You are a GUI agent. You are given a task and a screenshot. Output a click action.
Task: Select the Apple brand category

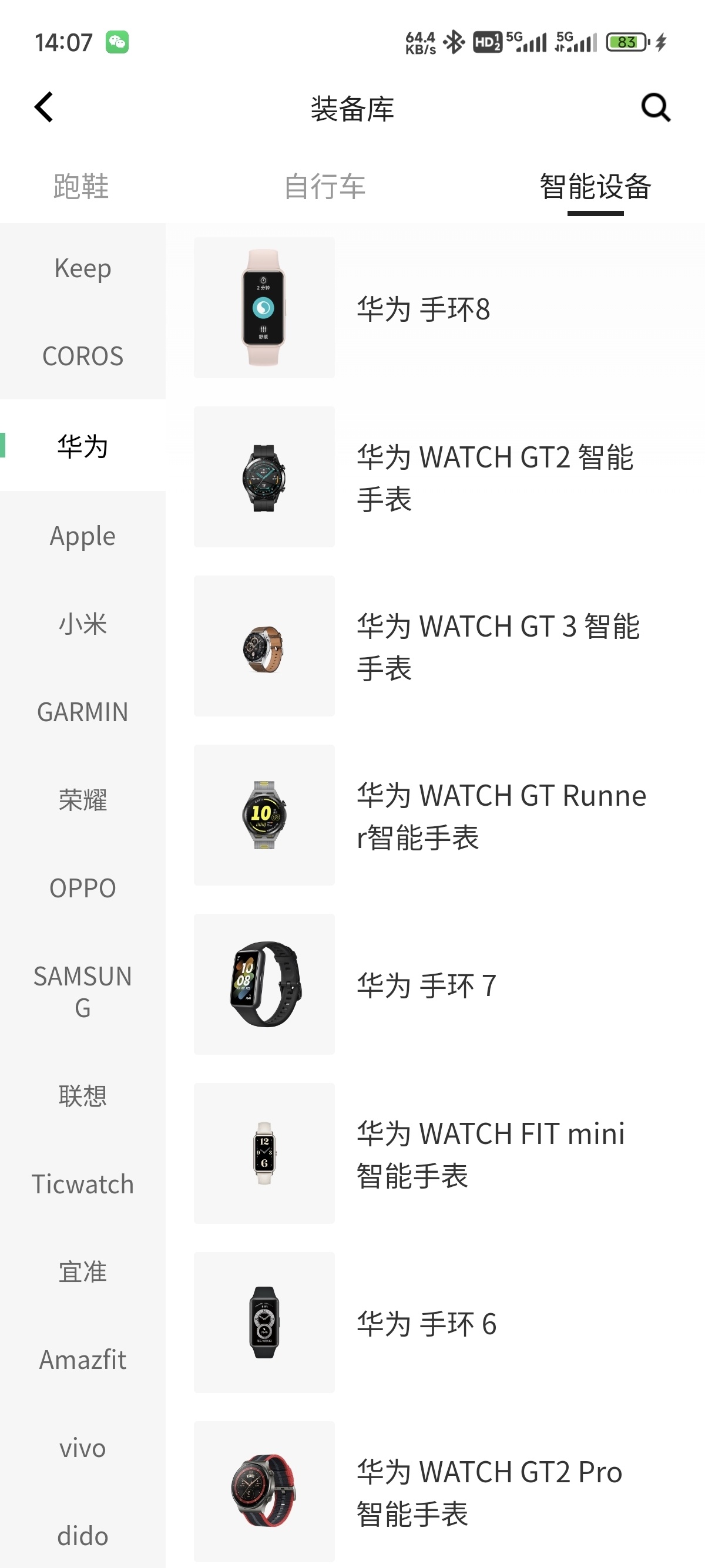click(83, 536)
